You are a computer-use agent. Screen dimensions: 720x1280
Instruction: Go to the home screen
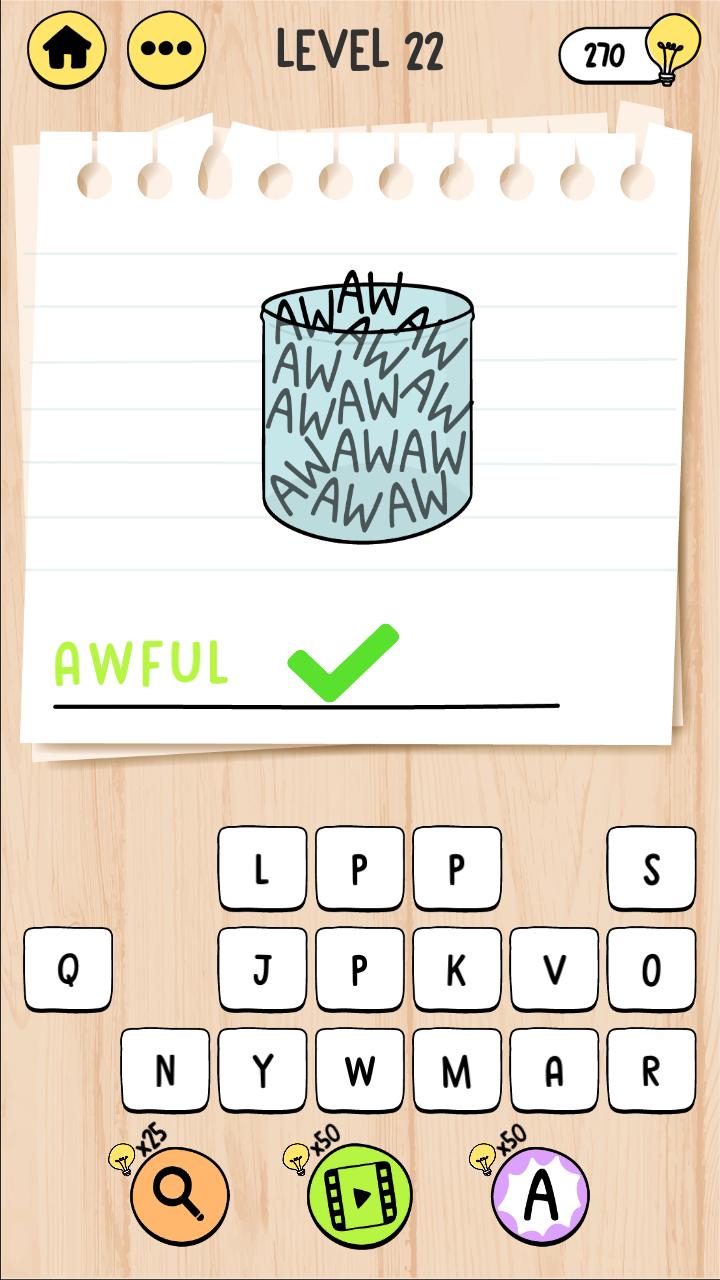(x=67, y=50)
